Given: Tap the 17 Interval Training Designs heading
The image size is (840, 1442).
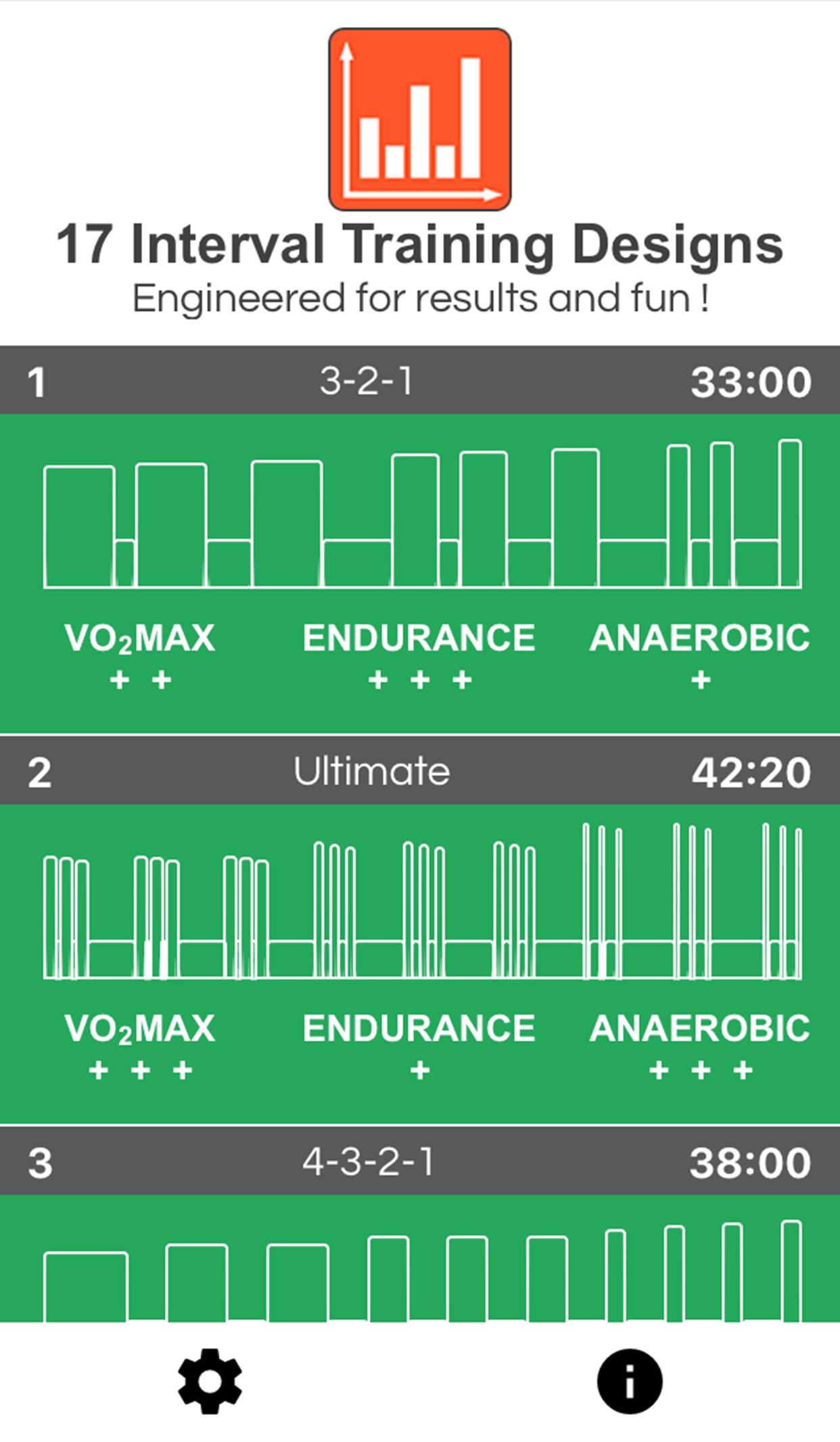Looking at the screenshot, I should [x=419, y=246].
